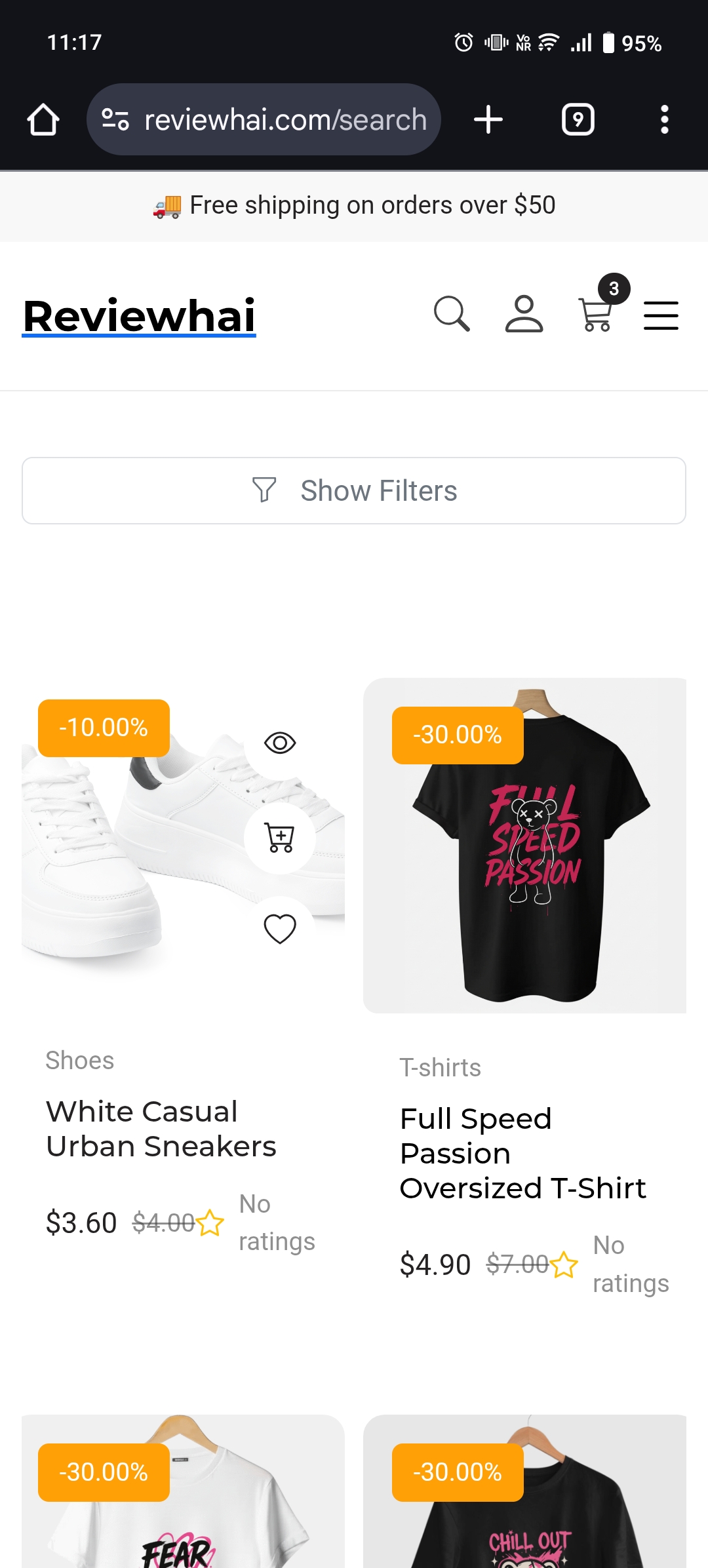Toggle the cart badge counter
The image size is (708, 1568).
coord(614,288)
